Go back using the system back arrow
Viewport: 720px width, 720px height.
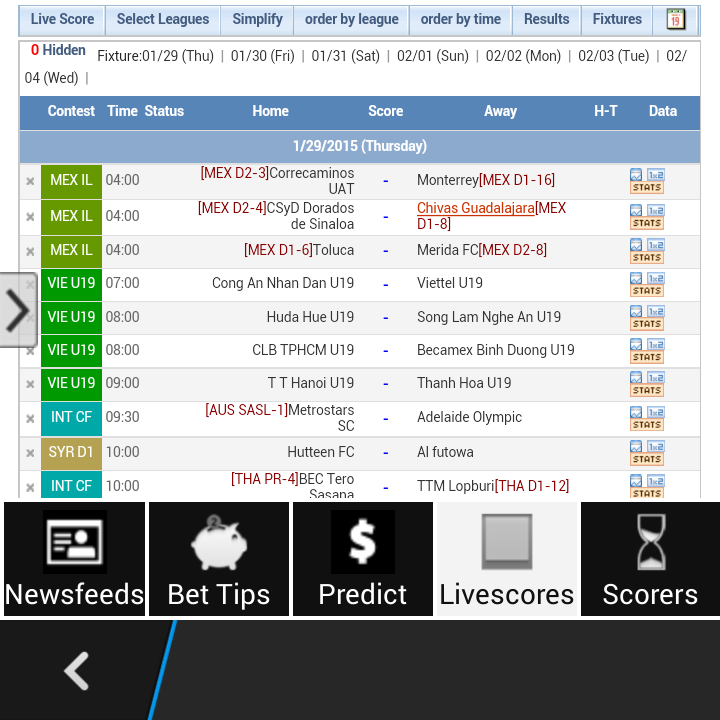coord(78,671)
